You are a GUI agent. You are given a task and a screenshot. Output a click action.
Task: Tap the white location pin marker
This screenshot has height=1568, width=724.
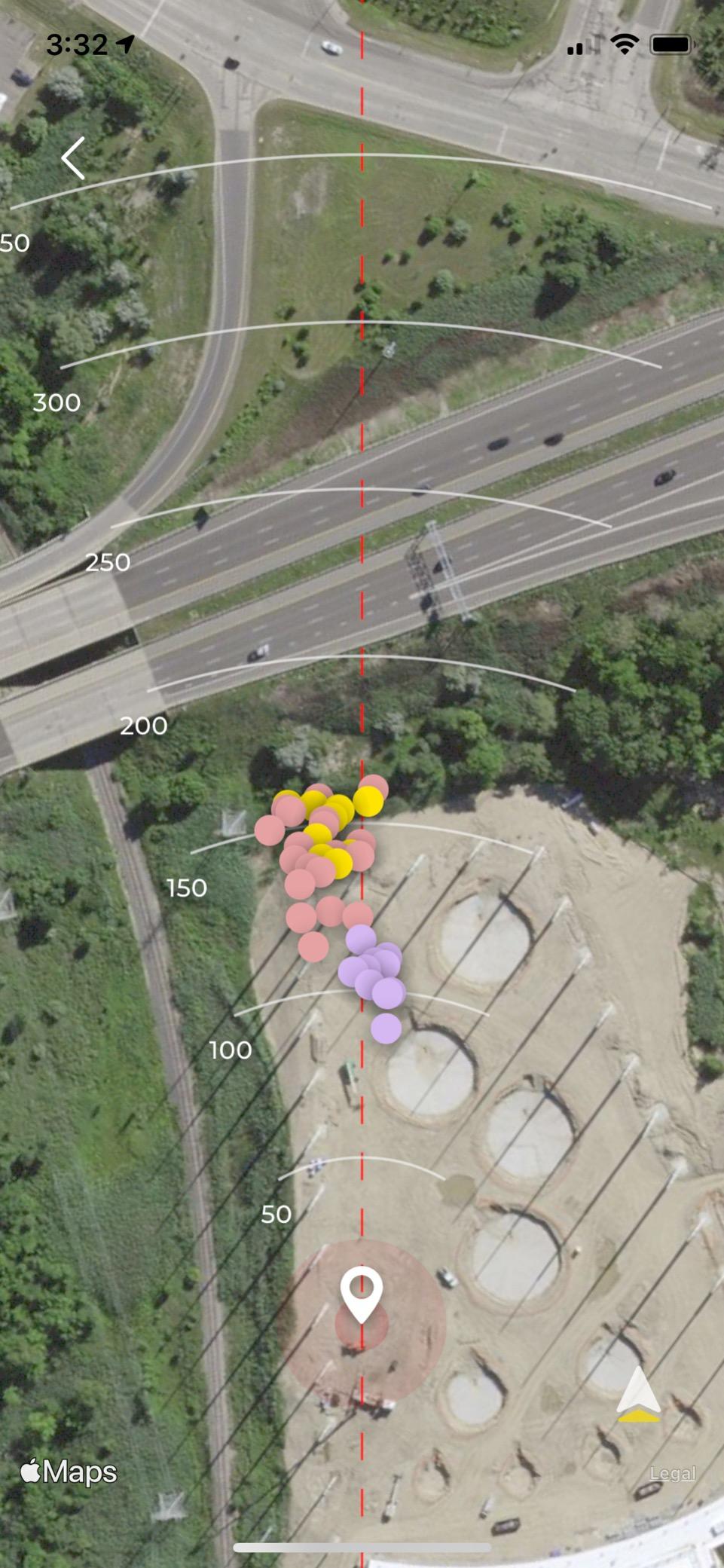(362, 1292)
